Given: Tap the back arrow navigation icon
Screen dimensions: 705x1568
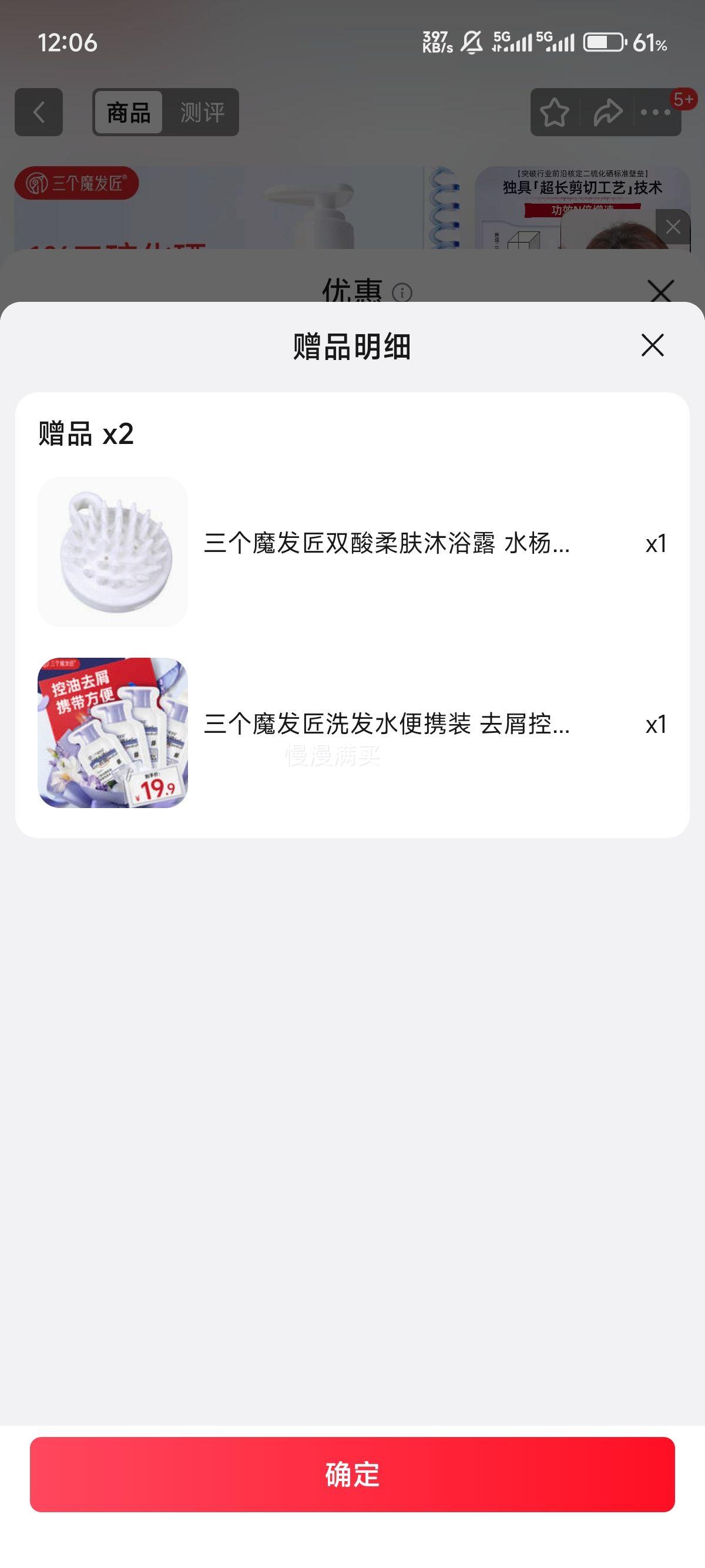Looking at the screenshot, I should (38, 112).
